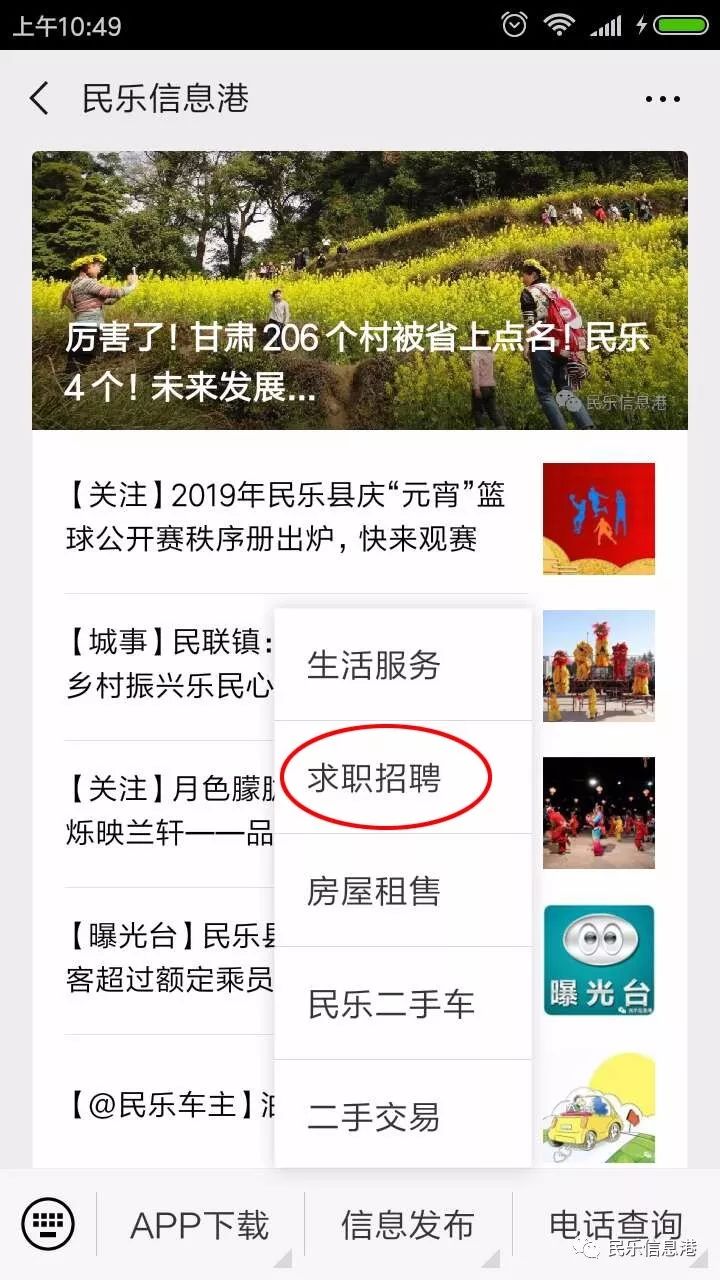
Task: Open the three-dot overflow menu
Action: (x=662, y=99)
